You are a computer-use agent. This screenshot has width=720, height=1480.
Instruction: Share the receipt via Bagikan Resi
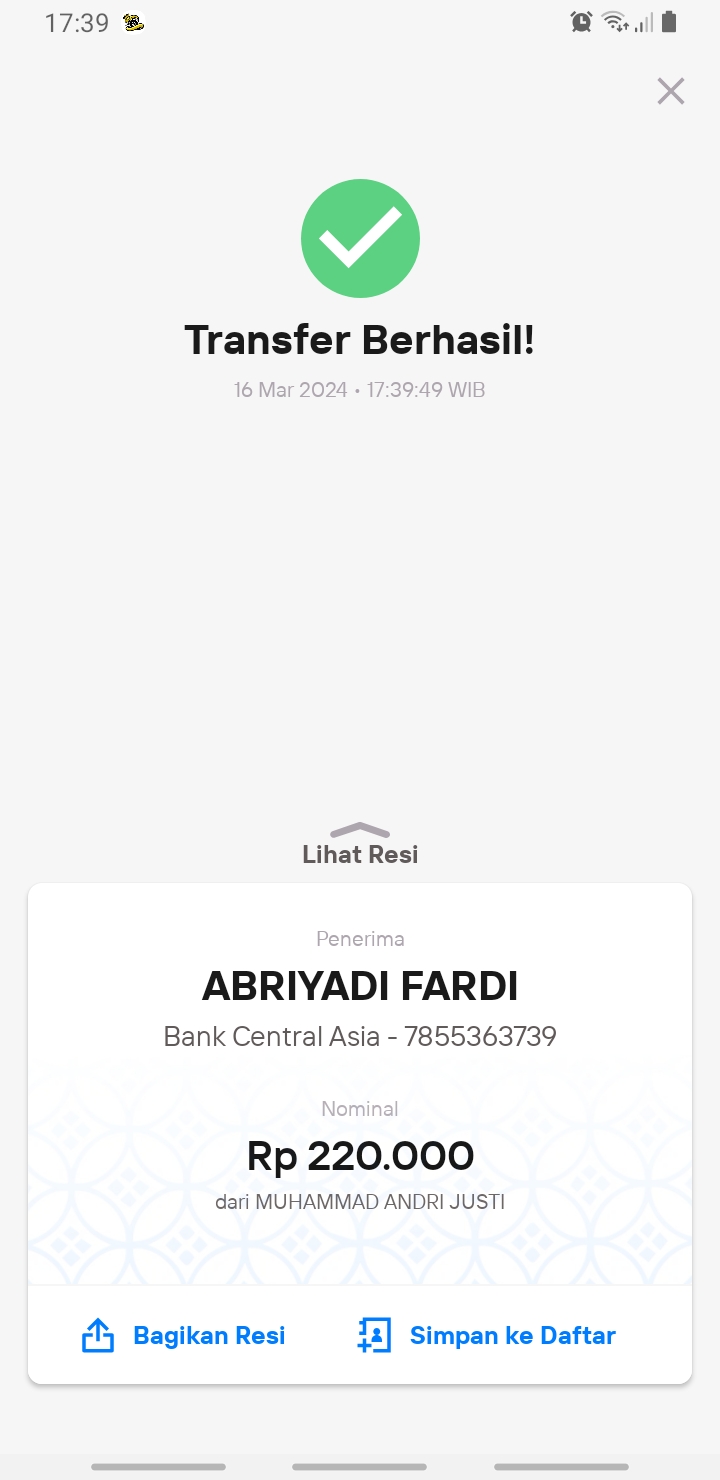(183, 1335)
